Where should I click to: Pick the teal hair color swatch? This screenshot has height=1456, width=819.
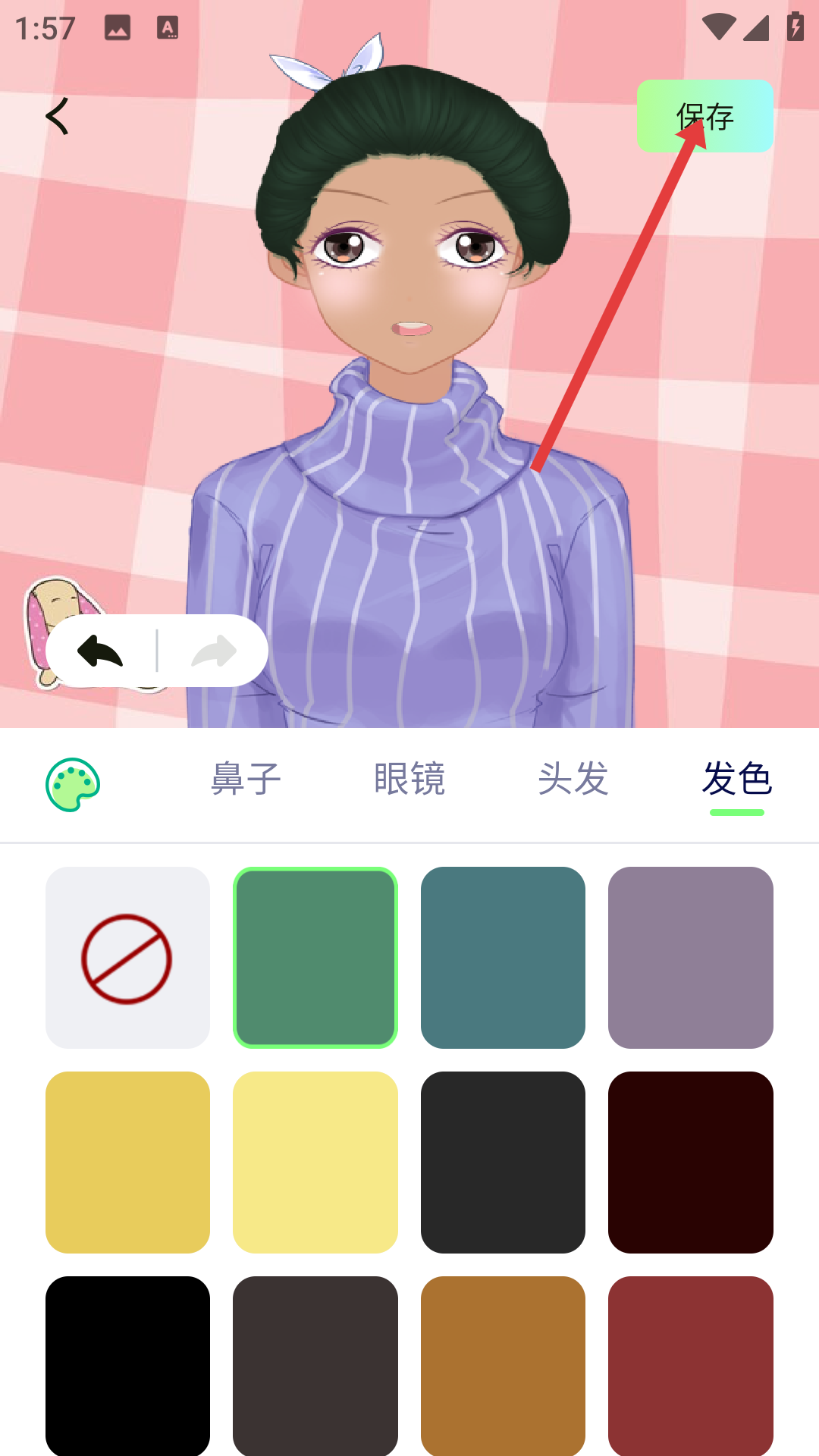(x=503, y=958)
